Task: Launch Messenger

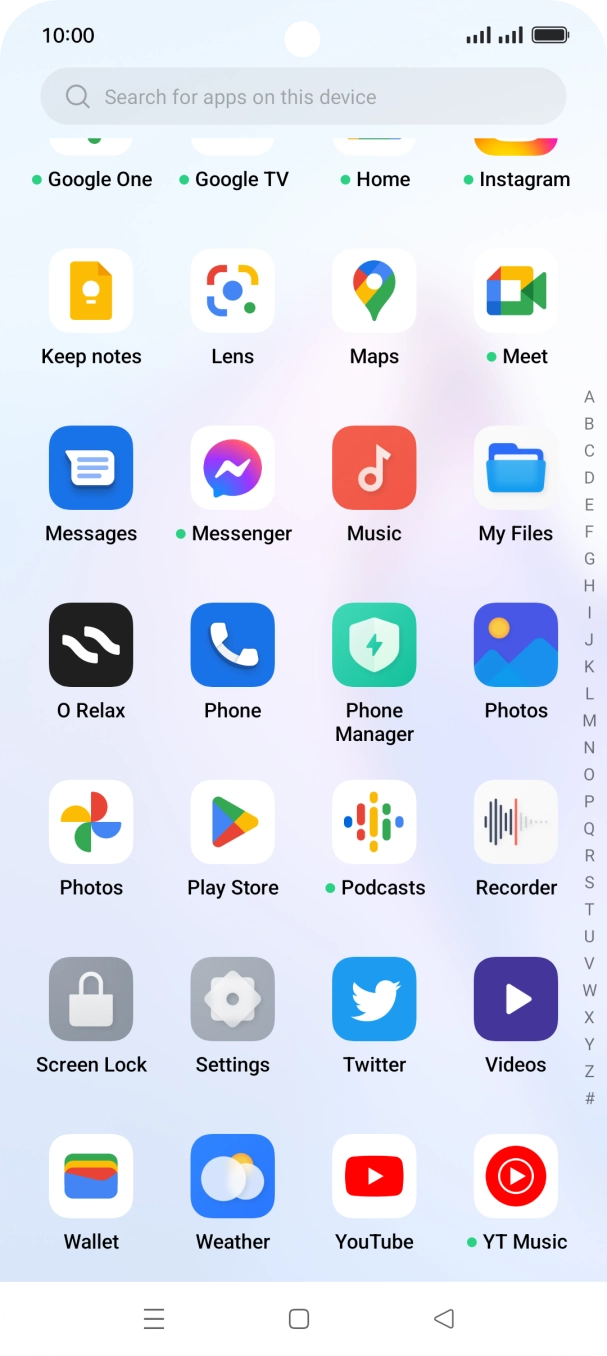Action: tap(233, 468)
